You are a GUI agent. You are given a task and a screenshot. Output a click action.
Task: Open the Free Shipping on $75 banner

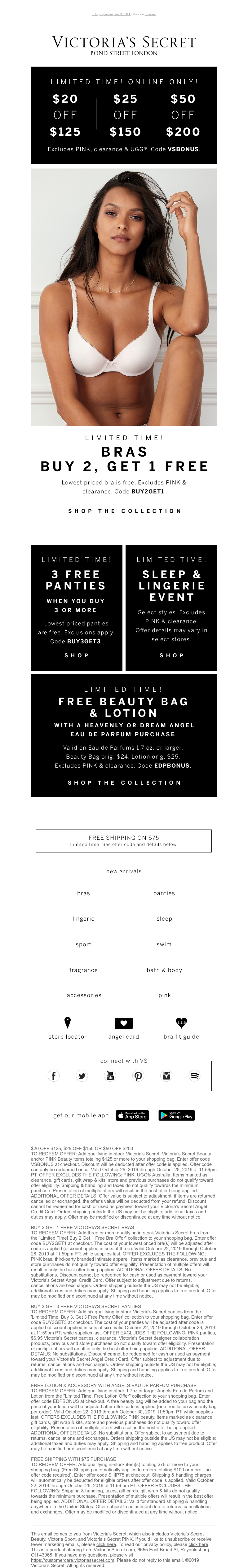[124, 840]
